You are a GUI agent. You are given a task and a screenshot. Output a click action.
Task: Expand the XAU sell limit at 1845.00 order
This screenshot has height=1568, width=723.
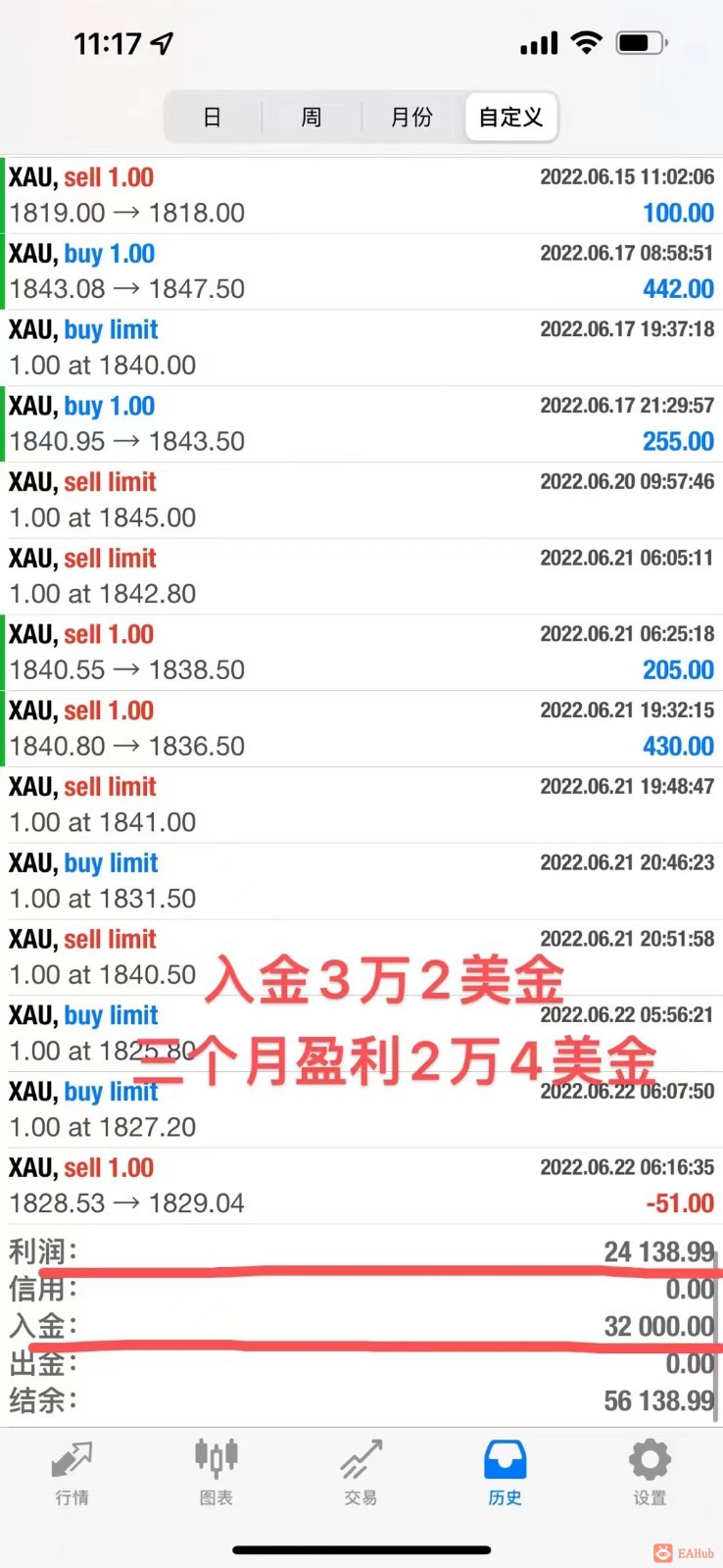pyautogui.click(x=361, y=499)
